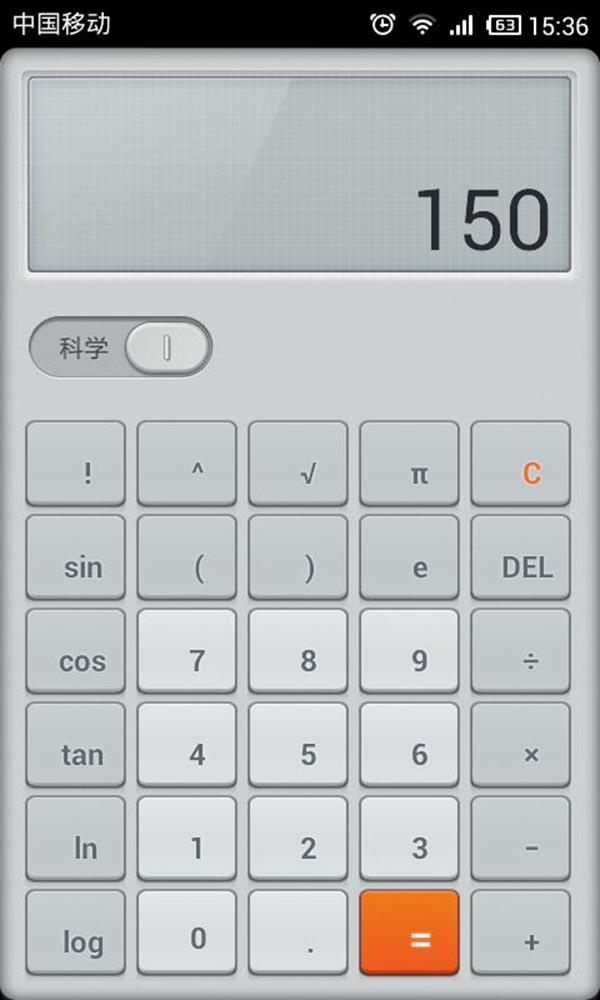
Task: Toggle the 科学 scientific mode switch
Action: (x=121, y=347)
